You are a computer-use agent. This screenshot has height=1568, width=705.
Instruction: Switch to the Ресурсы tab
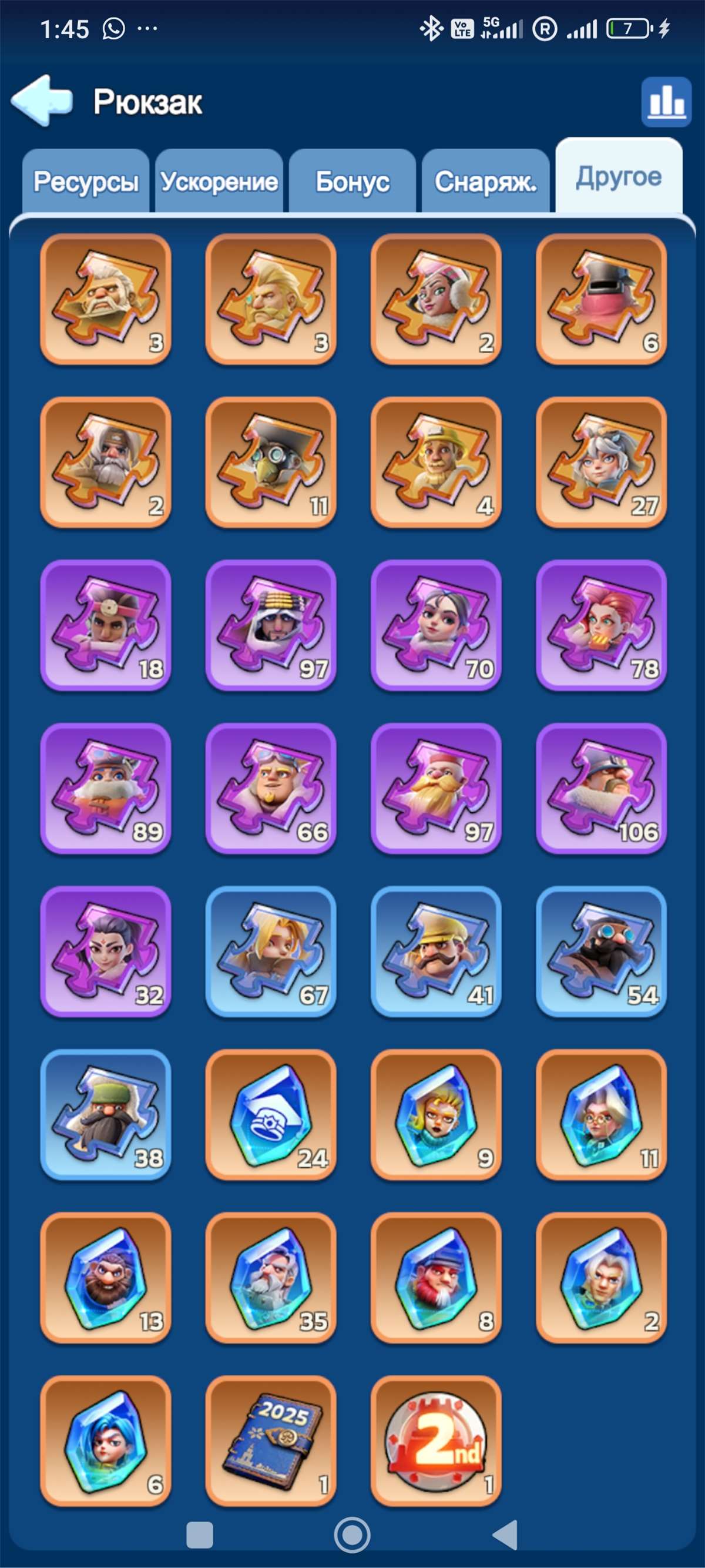(86, 182)
